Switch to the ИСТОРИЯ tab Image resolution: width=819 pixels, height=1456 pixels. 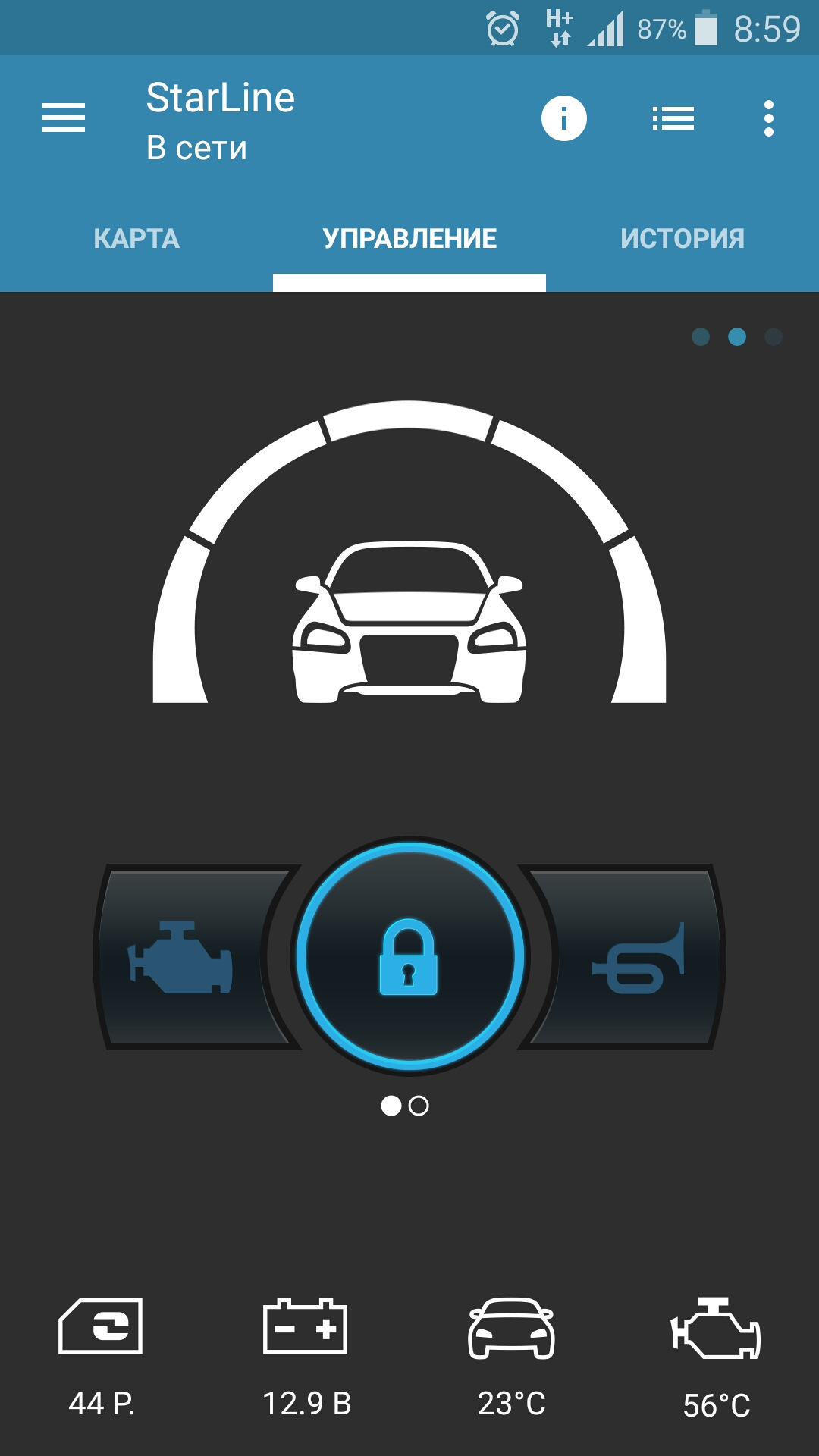[x=682, y=239]
